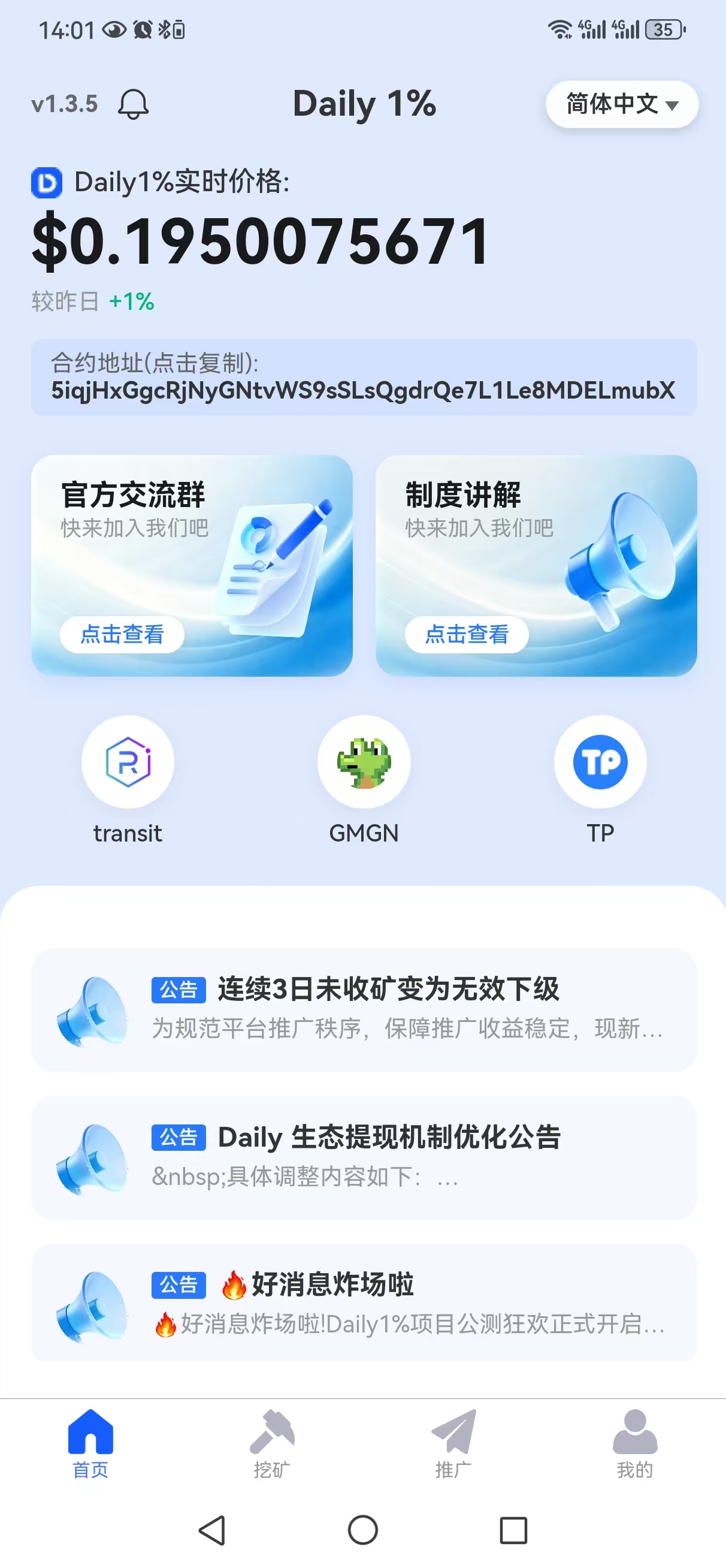Open the system recent apps view
The image size is (726, 1568).
pos(513,1530)
